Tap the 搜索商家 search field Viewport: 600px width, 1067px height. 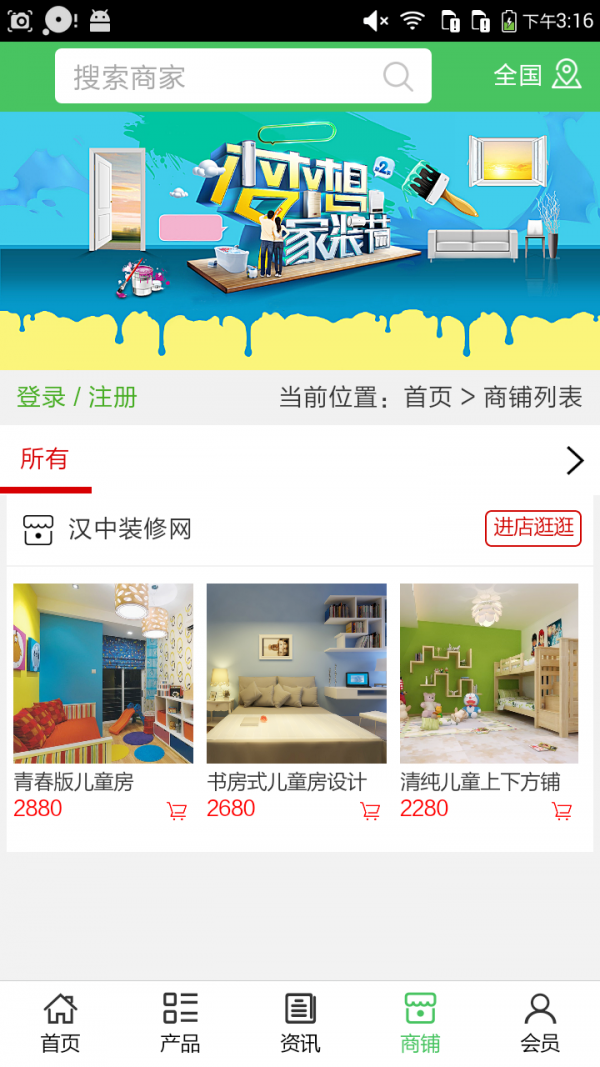225,77
